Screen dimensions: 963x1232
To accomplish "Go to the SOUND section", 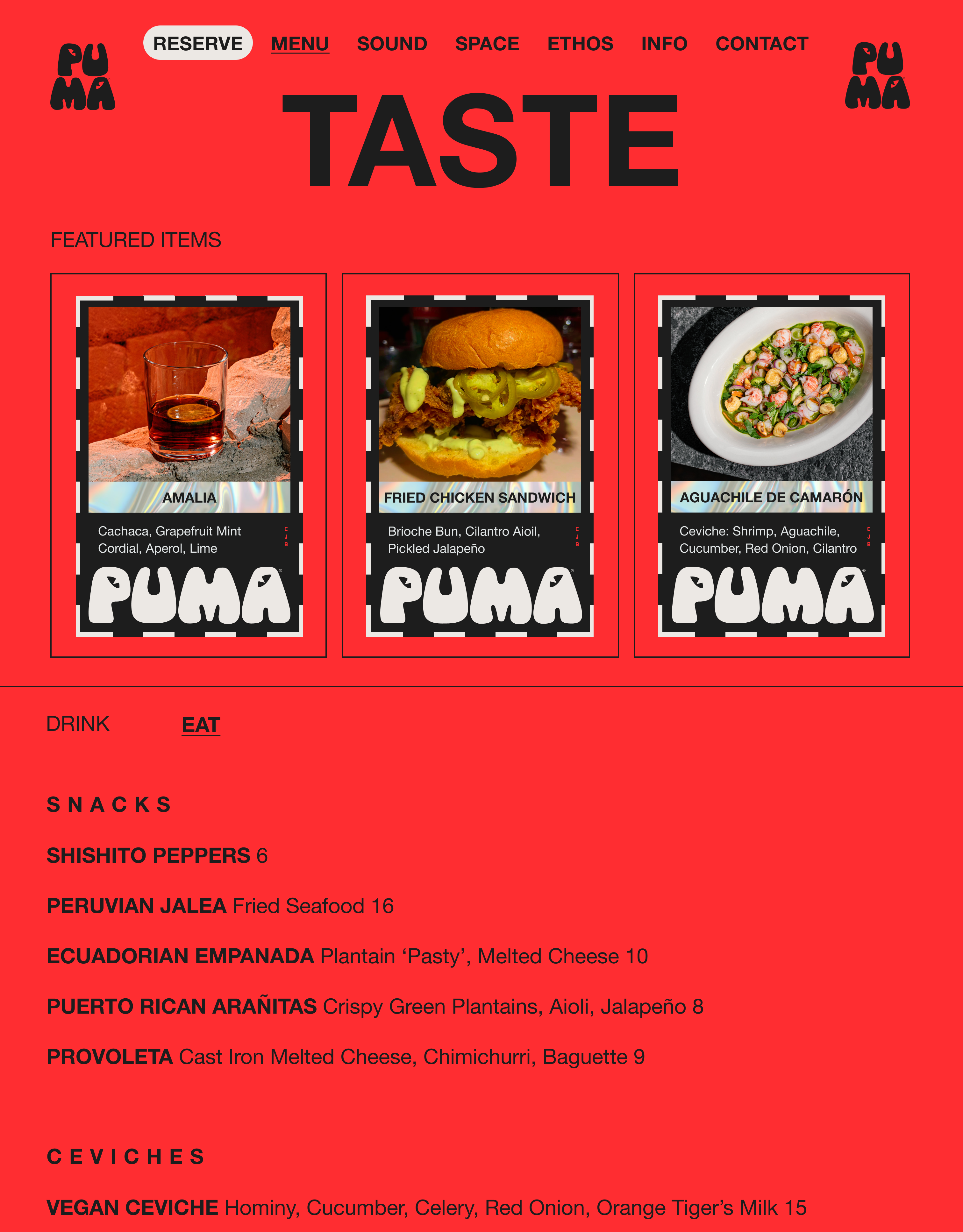I will 391,44.
